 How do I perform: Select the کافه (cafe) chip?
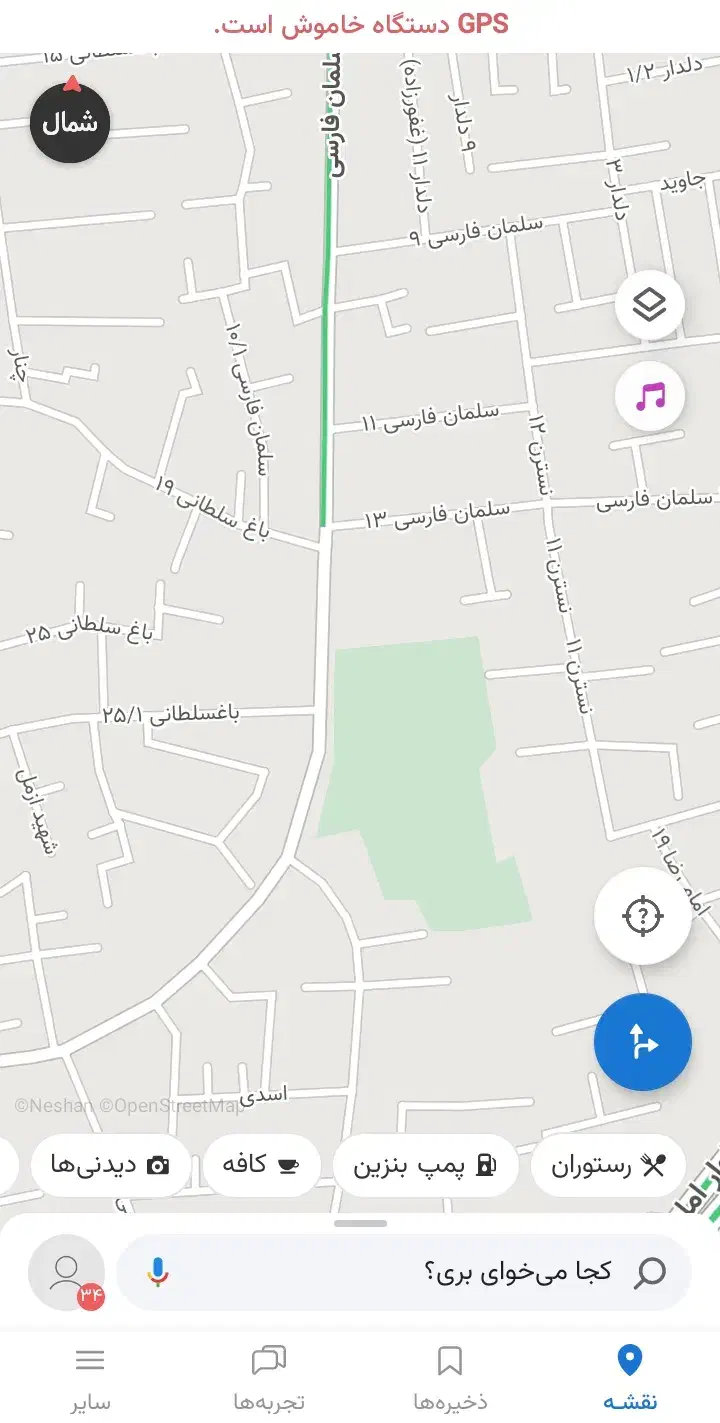(261, 1165)
